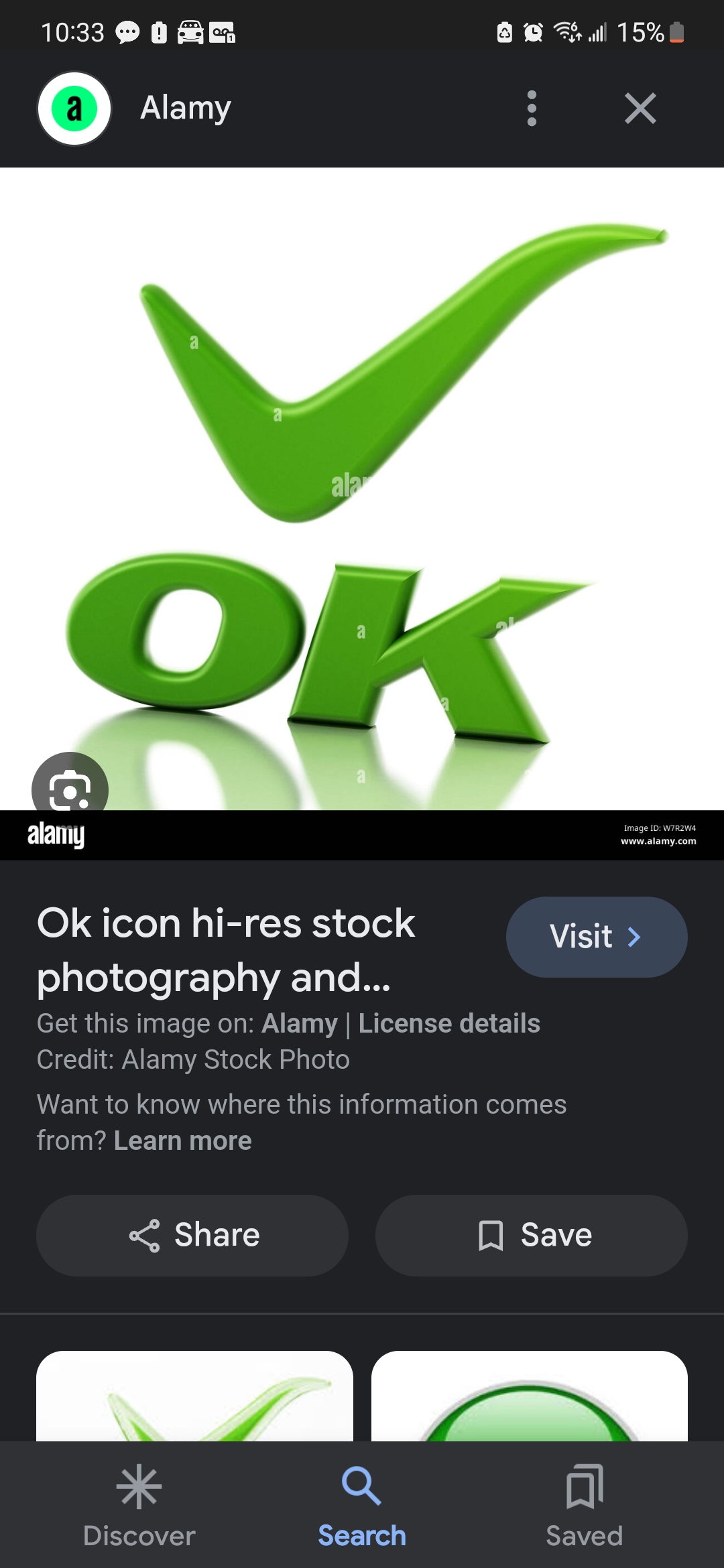Open License details link

(449, 1024)
